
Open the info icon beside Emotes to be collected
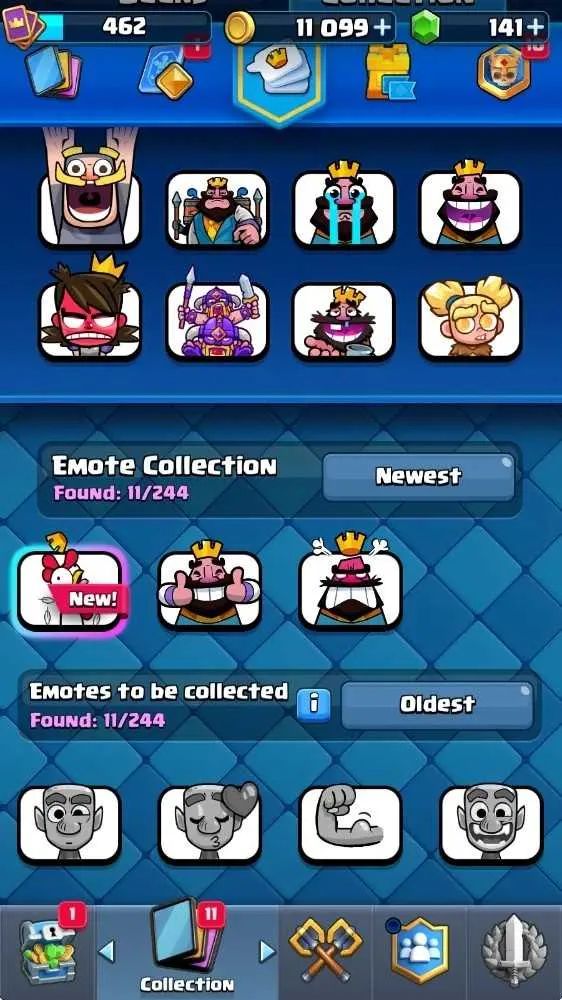[x=314, y=705]
